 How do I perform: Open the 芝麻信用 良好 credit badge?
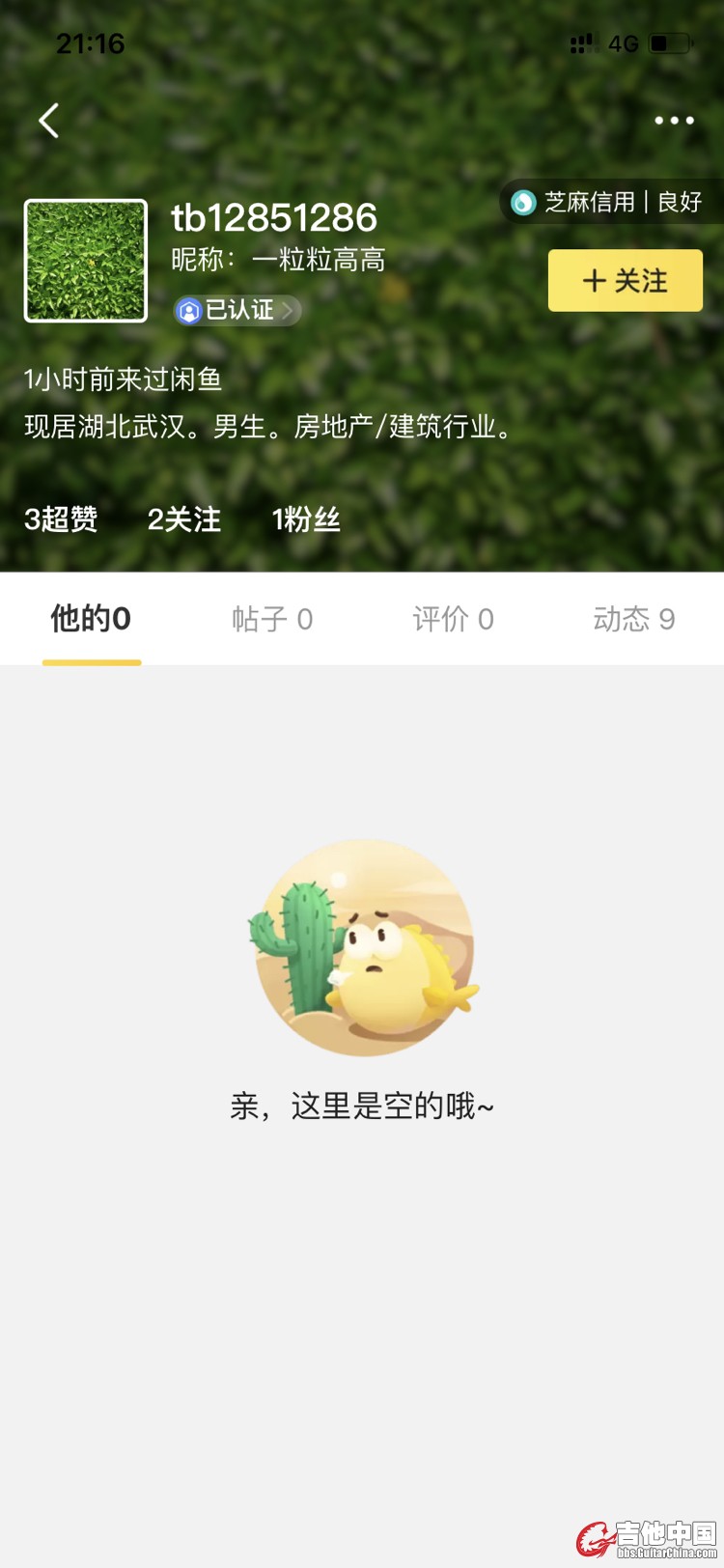610,202
